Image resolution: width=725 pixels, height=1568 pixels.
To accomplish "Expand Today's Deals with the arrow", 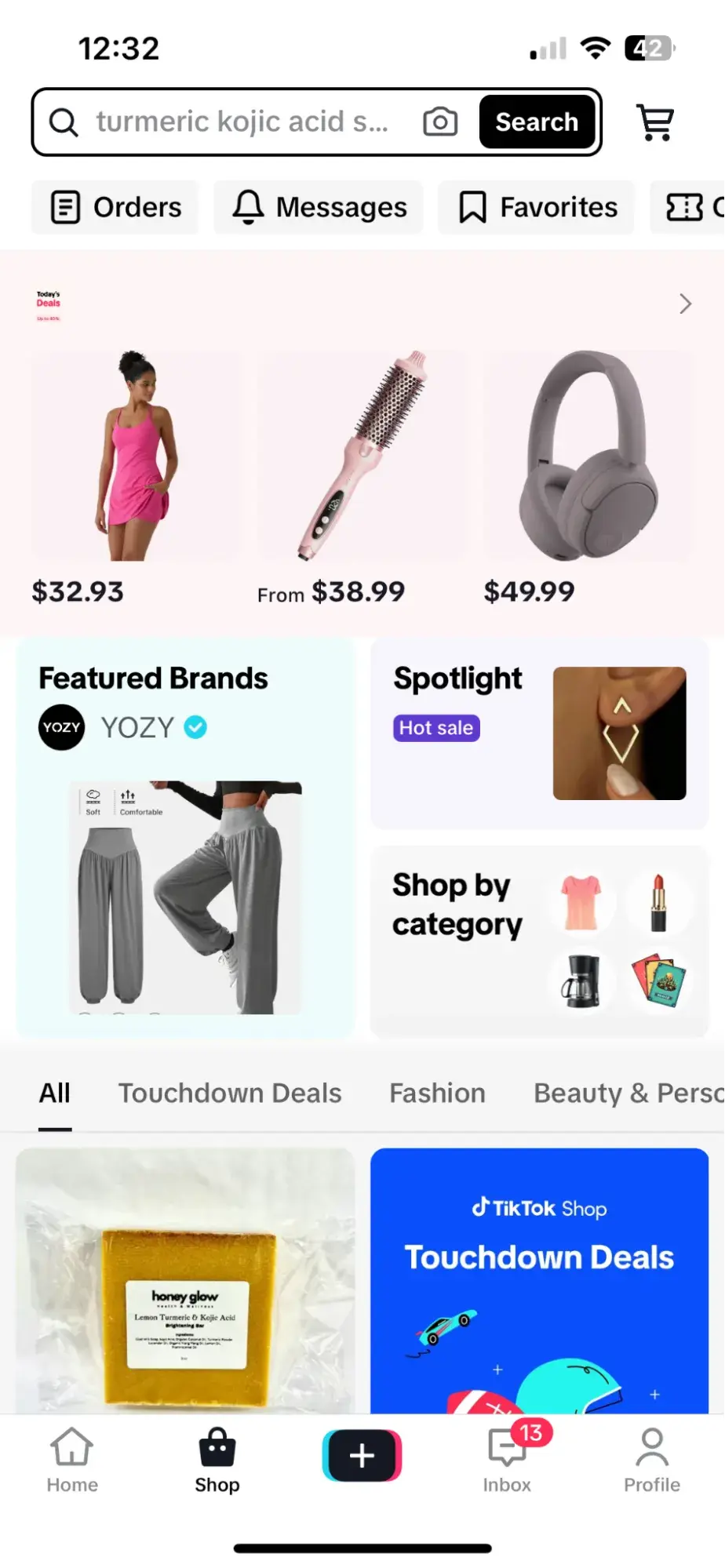I will 685,304.
